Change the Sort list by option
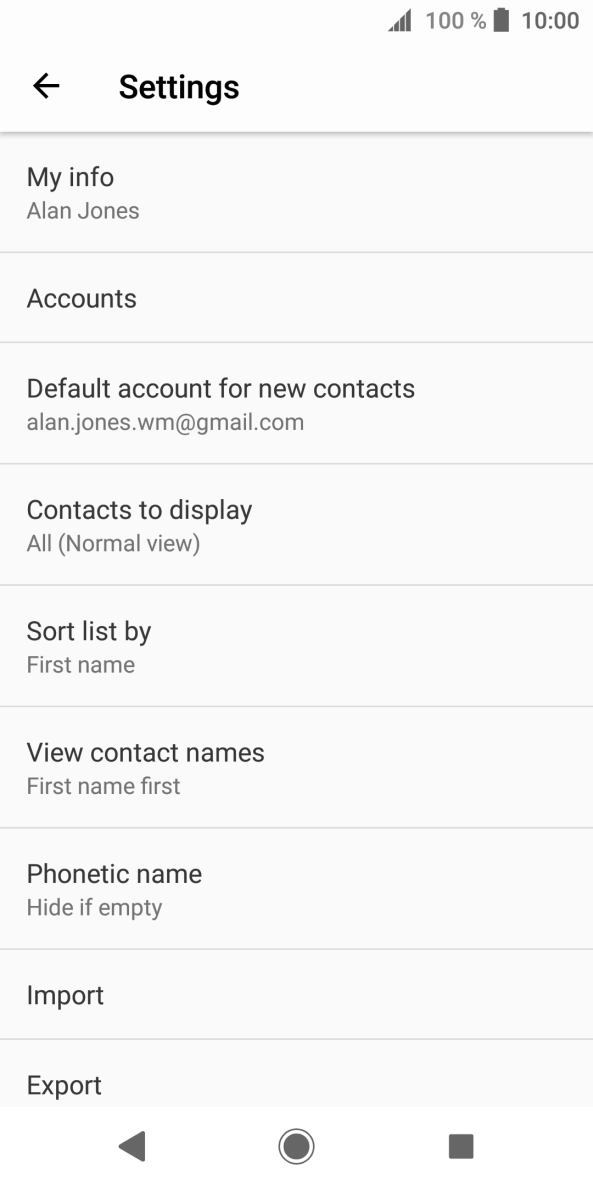The width and height of the screenshot is (593, 1186). click(x=296, y=646)
